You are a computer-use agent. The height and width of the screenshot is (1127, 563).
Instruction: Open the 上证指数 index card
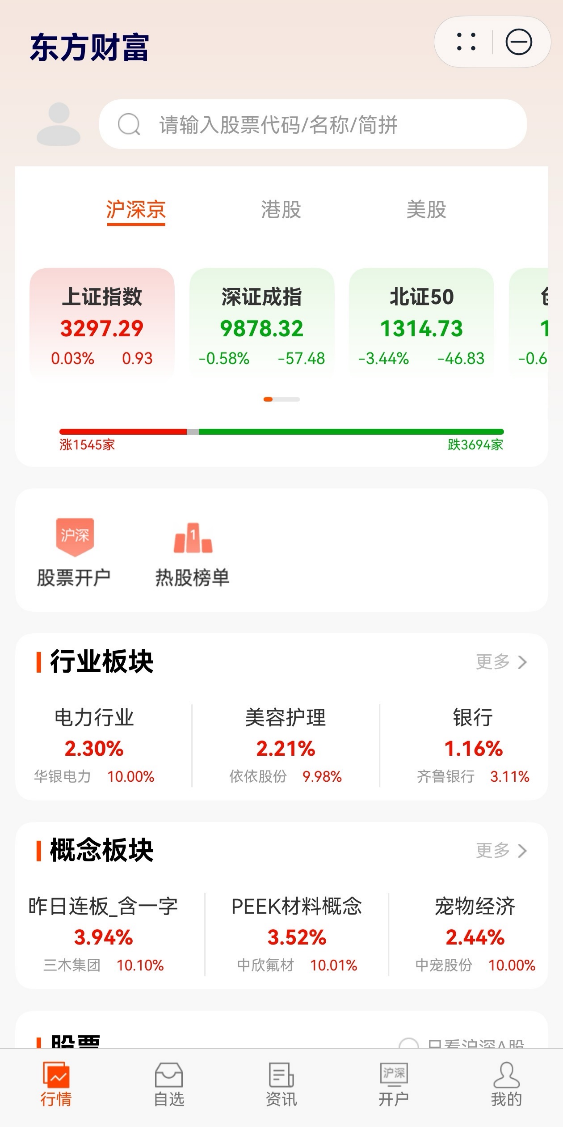click(x=102, y=323)
